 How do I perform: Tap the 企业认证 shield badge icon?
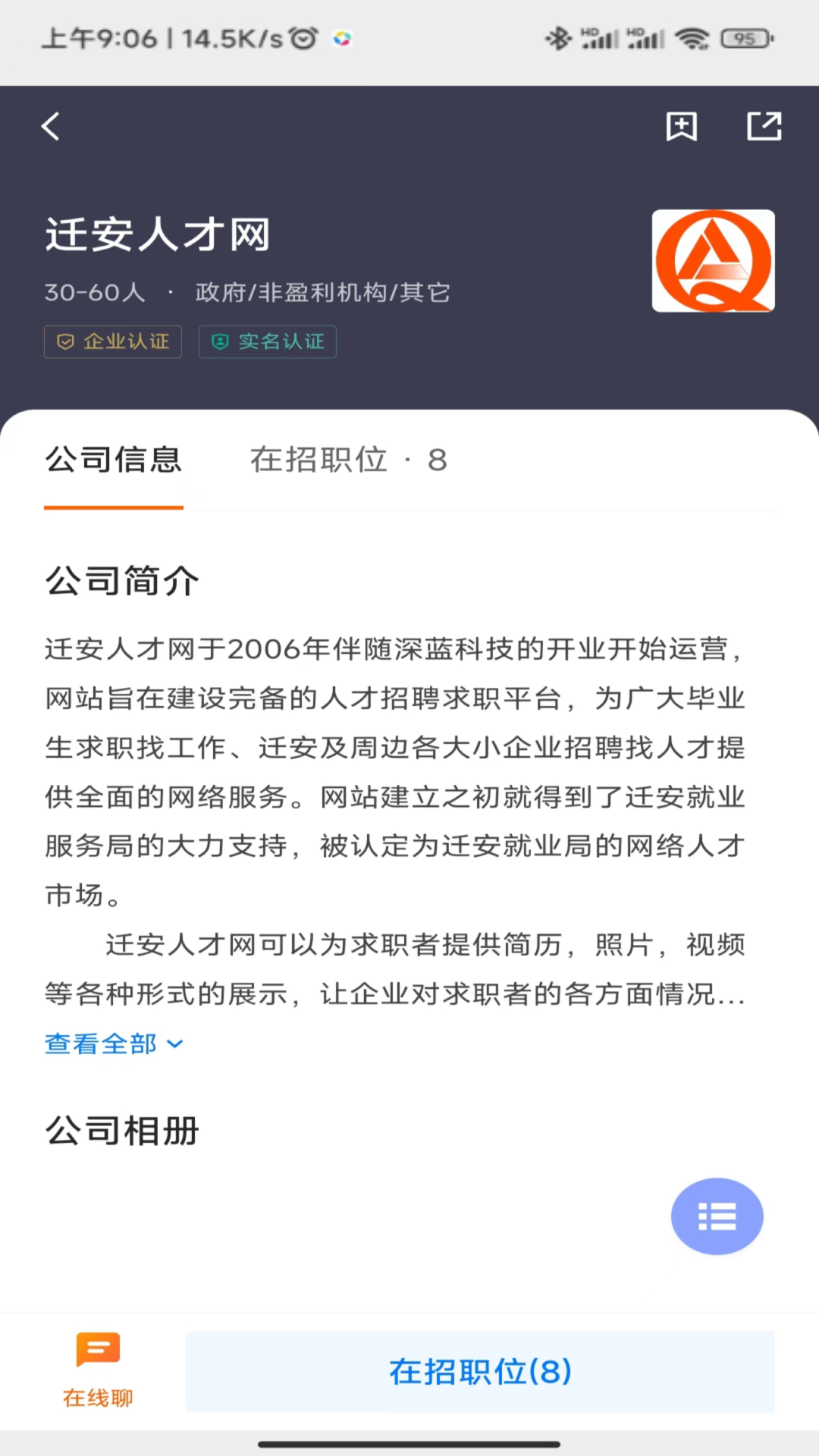(66, 341)
